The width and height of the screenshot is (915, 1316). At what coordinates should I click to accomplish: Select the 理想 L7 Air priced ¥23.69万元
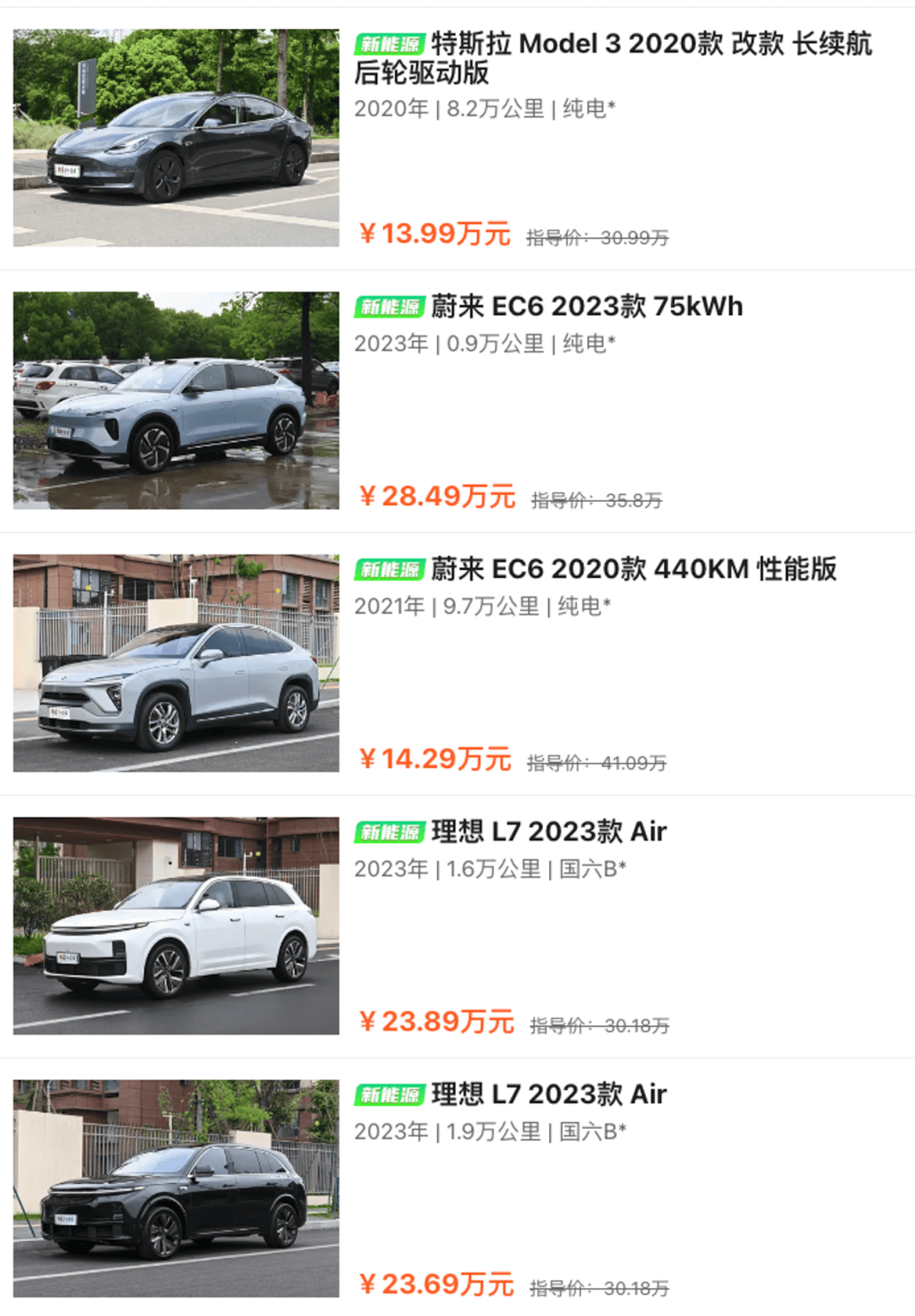coord(457,1187)
